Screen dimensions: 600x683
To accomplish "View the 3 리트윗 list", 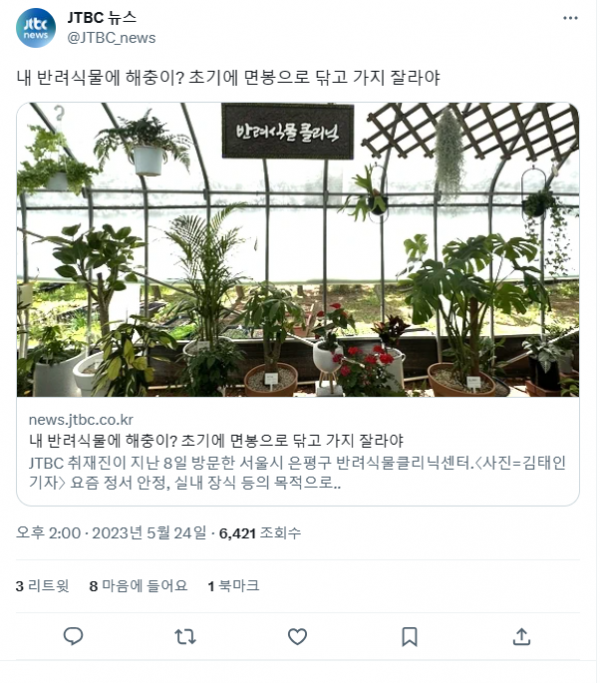I will pos(42,586).
